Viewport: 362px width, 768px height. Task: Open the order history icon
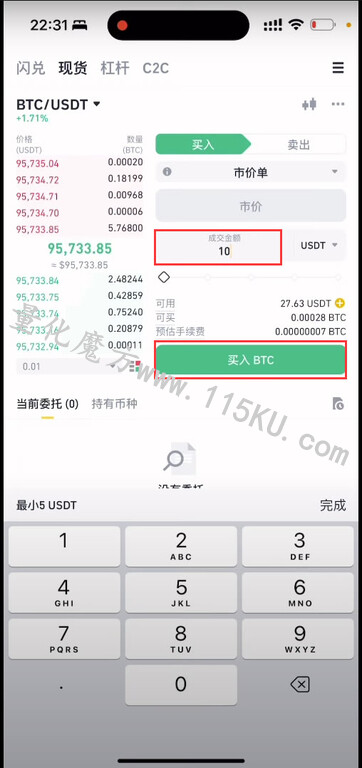coord(338,404)
